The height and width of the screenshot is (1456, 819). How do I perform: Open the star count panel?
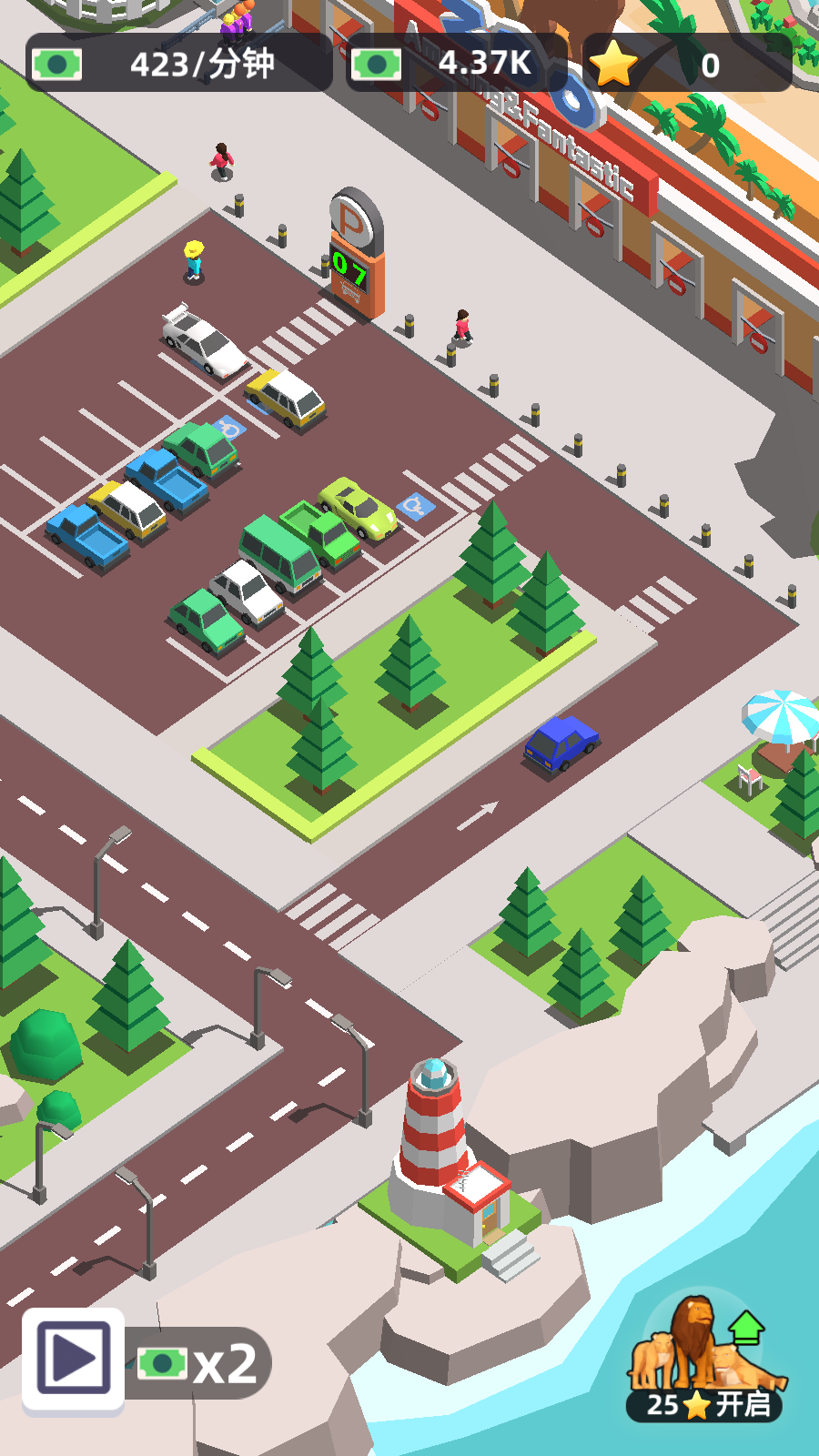(x=687, y=64)
